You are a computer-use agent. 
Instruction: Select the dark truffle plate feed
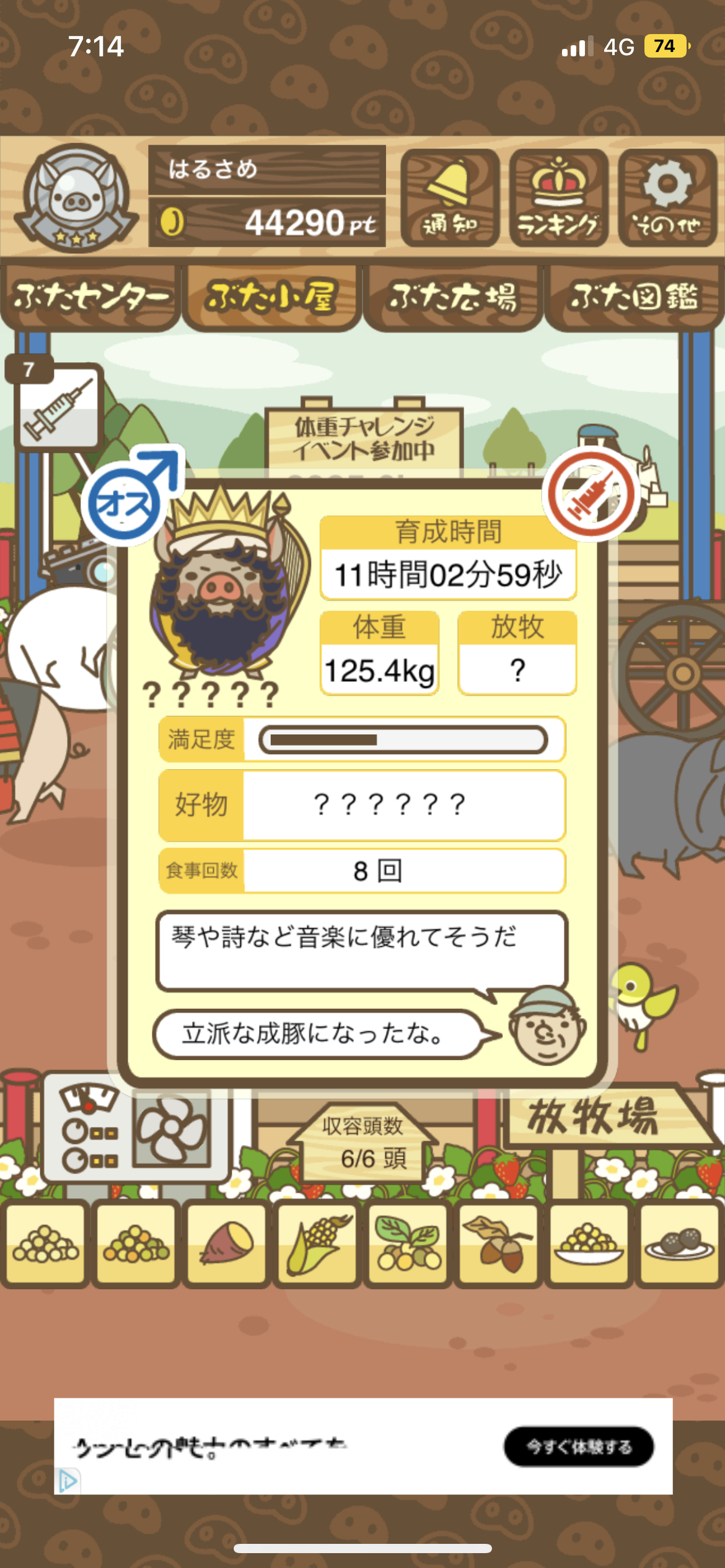pos(680,1245)
